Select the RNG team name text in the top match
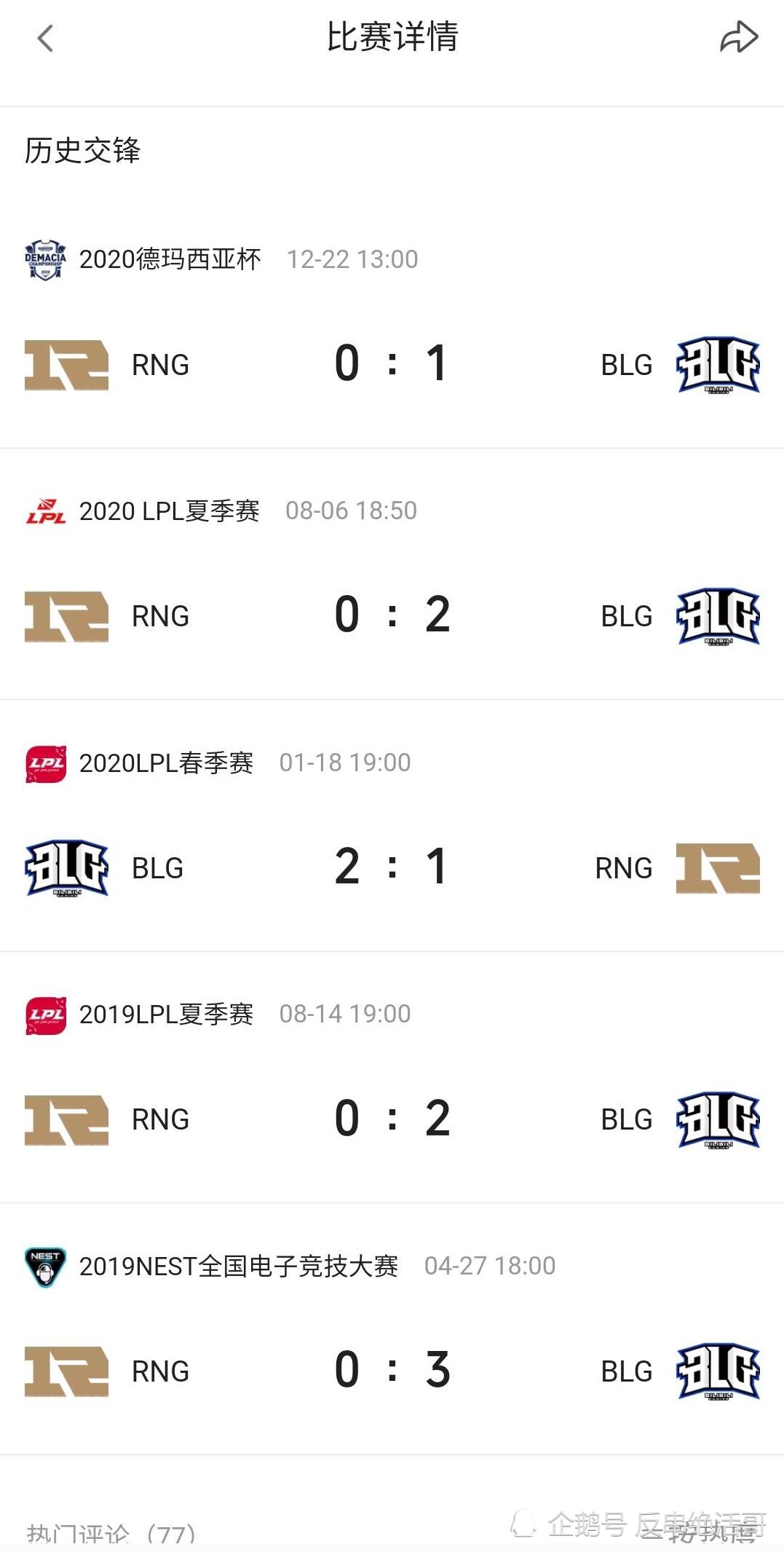Image resolution: width=784 pixels, height=1552 pixels. click(160, 364)
